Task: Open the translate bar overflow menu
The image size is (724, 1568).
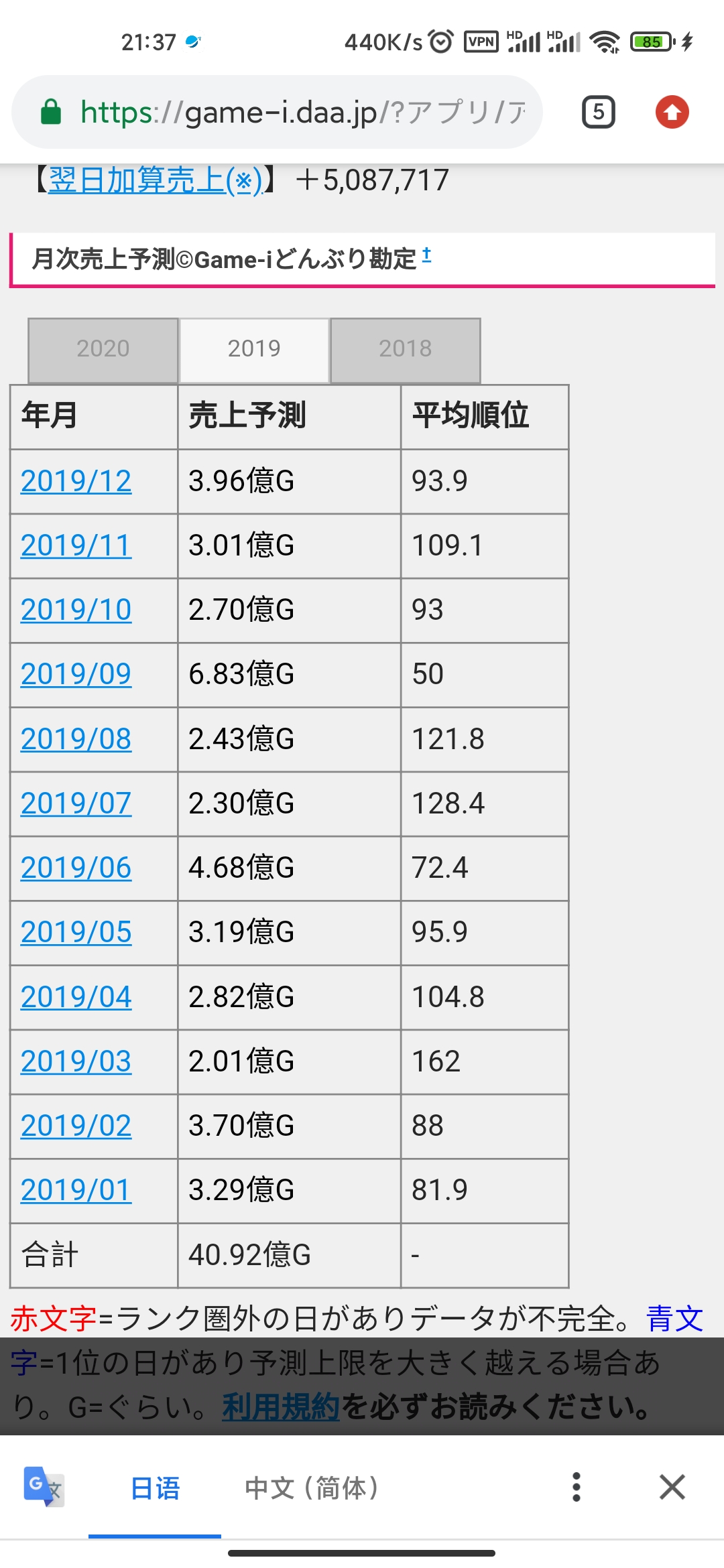Action: point(576,1487)
